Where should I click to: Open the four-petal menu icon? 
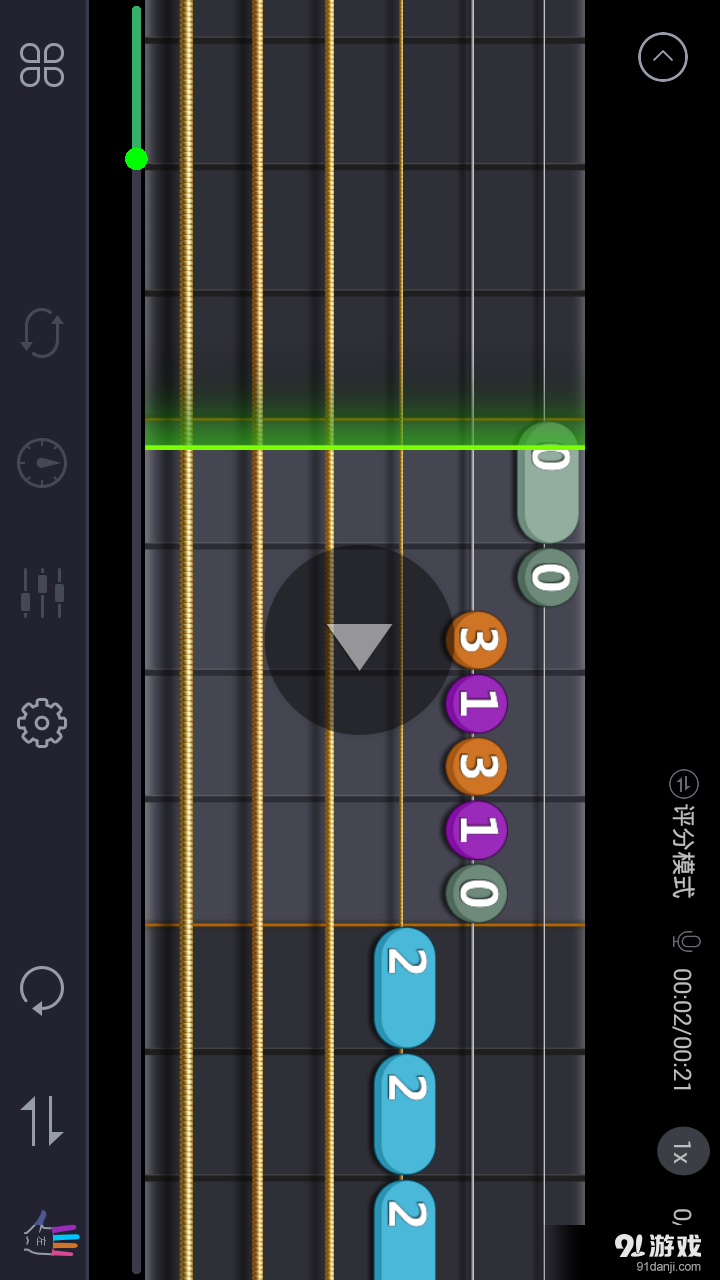coord(42,65)
